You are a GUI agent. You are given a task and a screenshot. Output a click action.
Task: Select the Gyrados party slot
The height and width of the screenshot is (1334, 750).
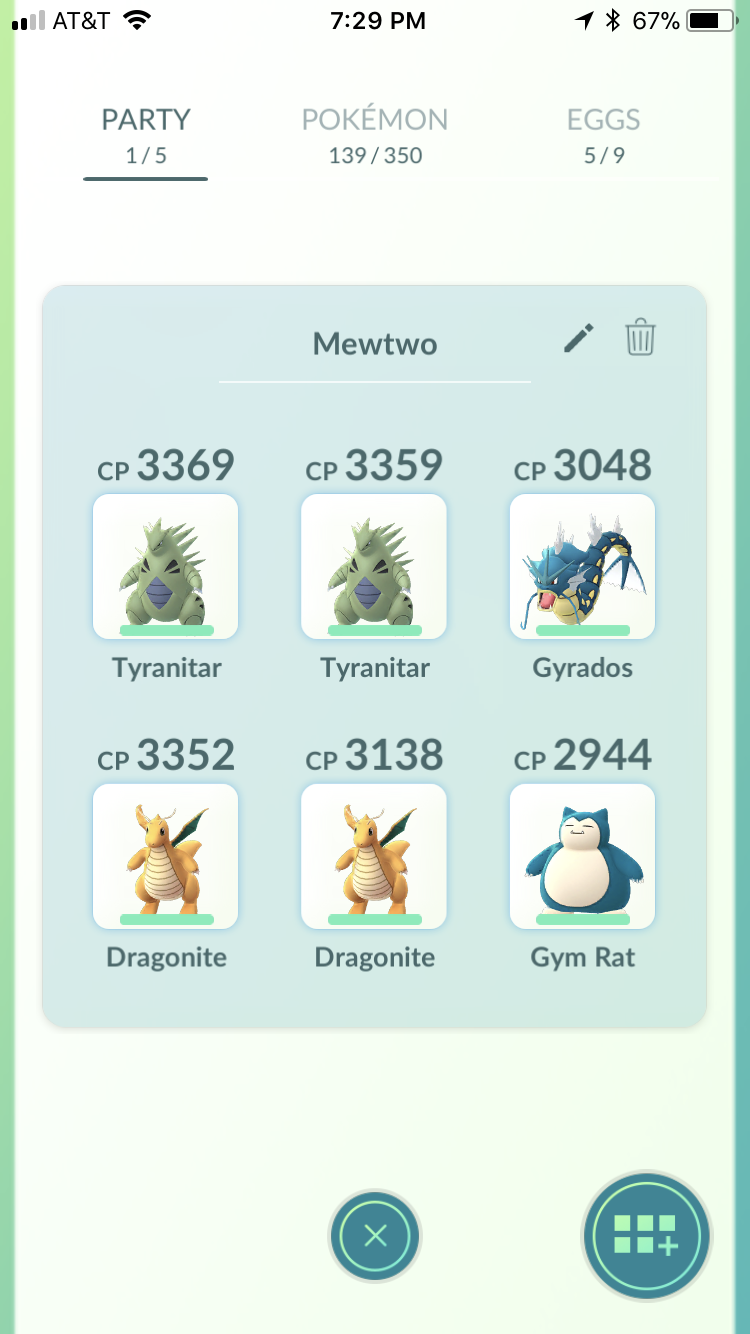(582, 566)
